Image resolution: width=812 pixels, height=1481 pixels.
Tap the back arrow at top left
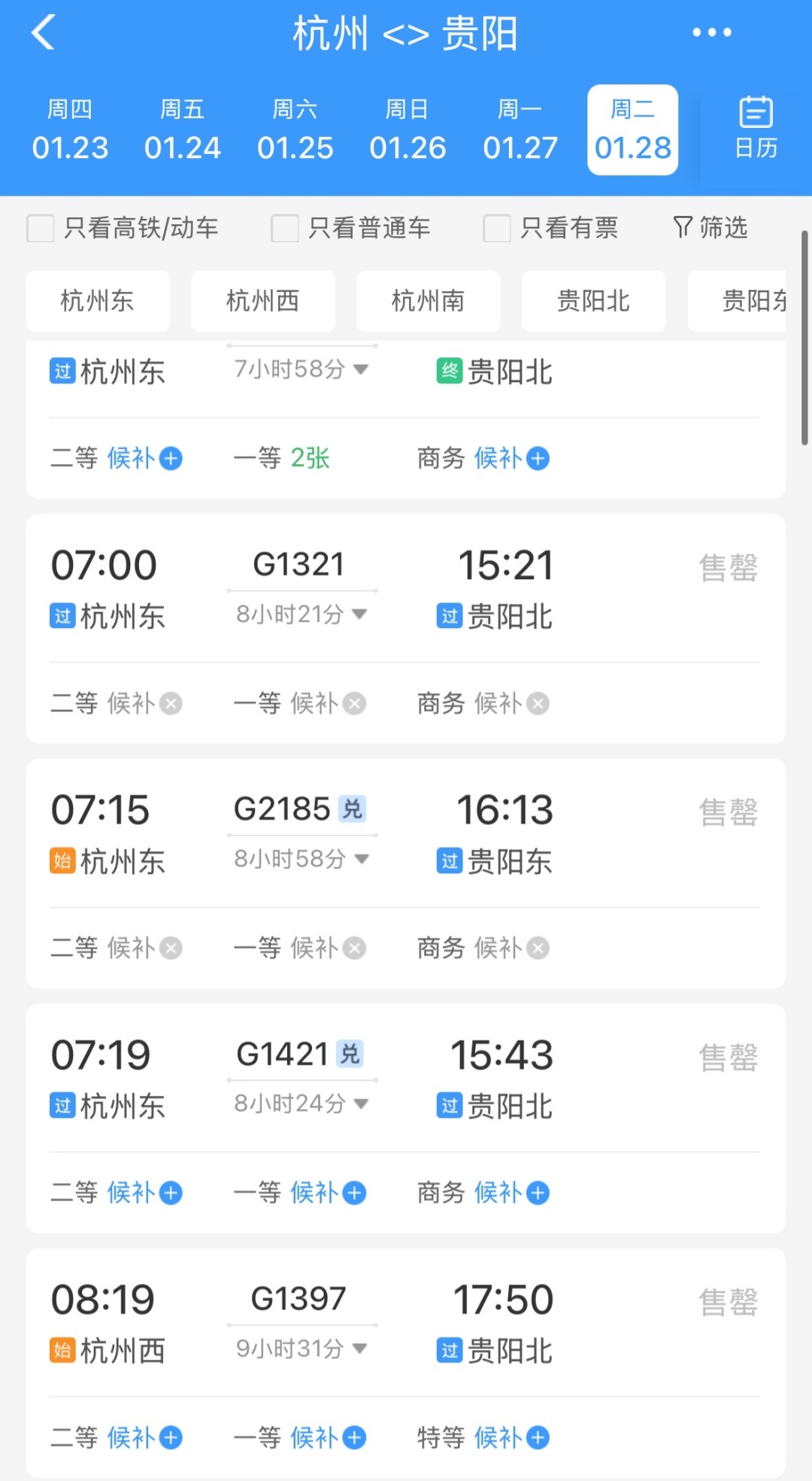point(43,33)
